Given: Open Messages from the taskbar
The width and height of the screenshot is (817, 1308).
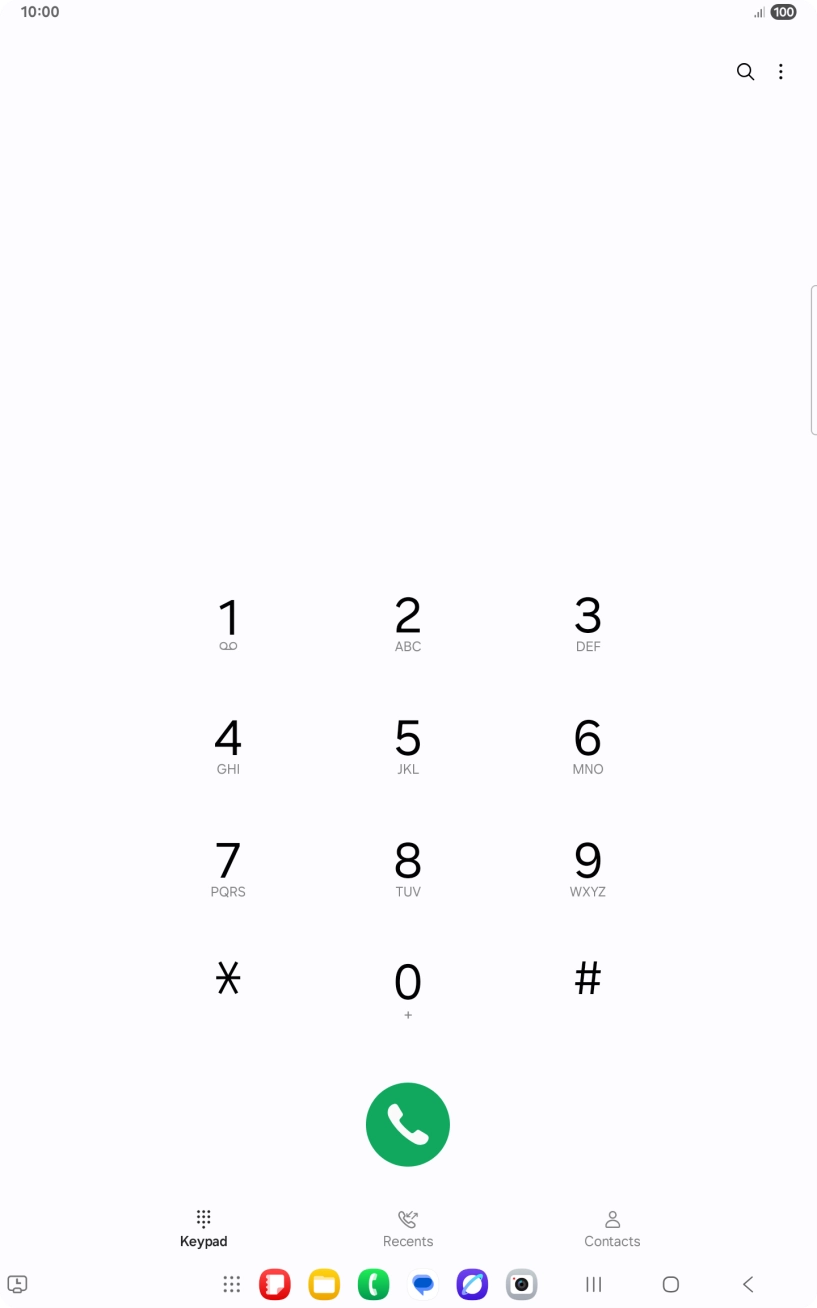Looking at the screenshot, I should pyautogui.click(x=422, y=1284).
